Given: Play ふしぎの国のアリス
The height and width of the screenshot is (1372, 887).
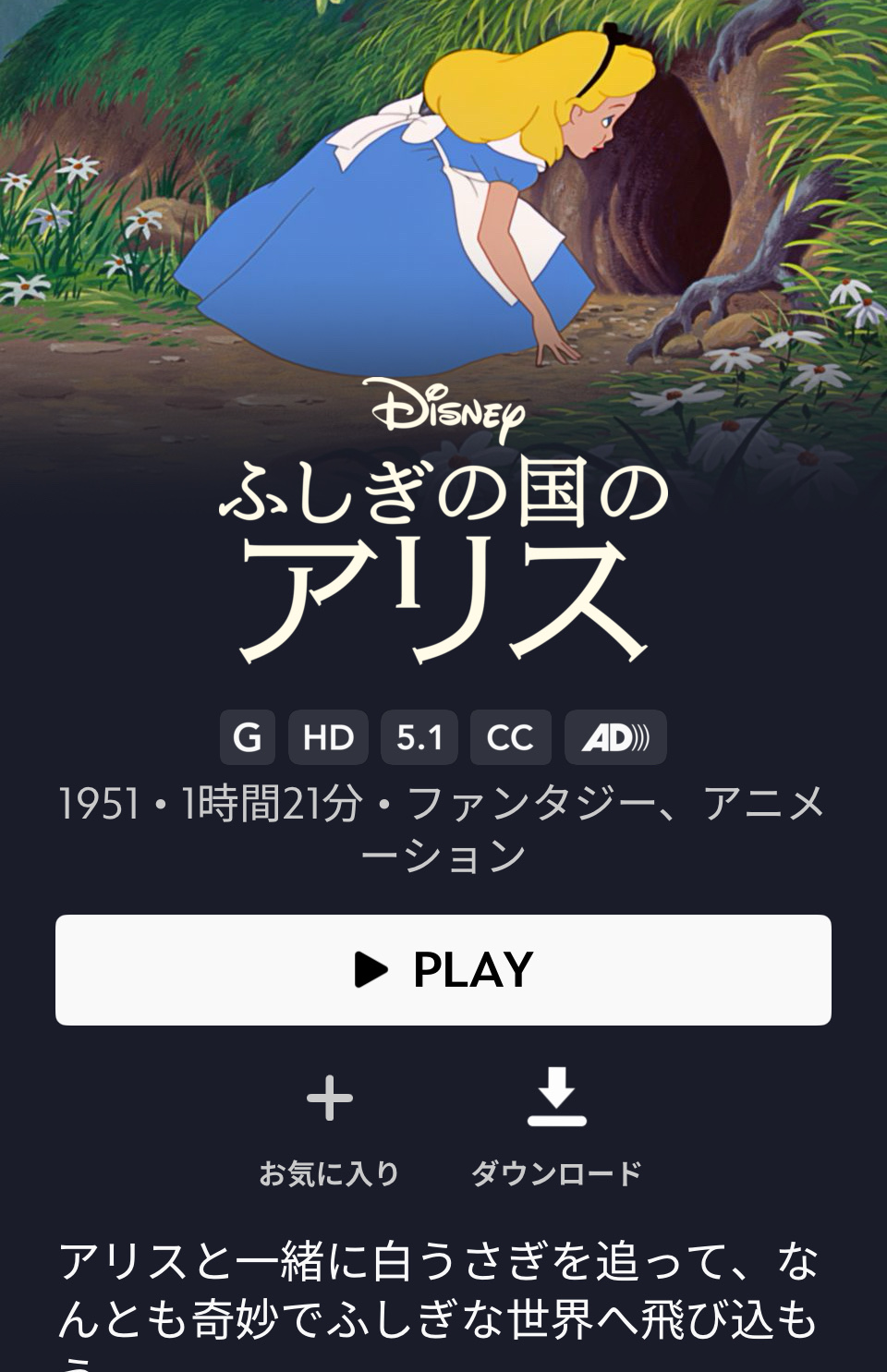Looking at the screenshot, I should [443, 970].
